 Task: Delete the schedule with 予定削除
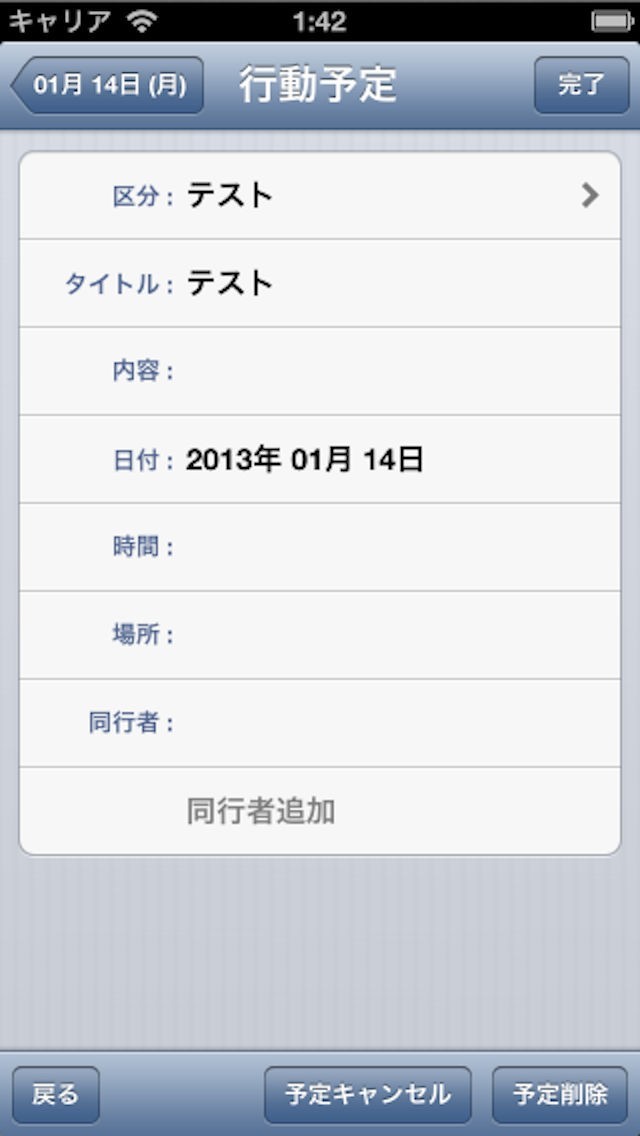tap(560, 1094)
